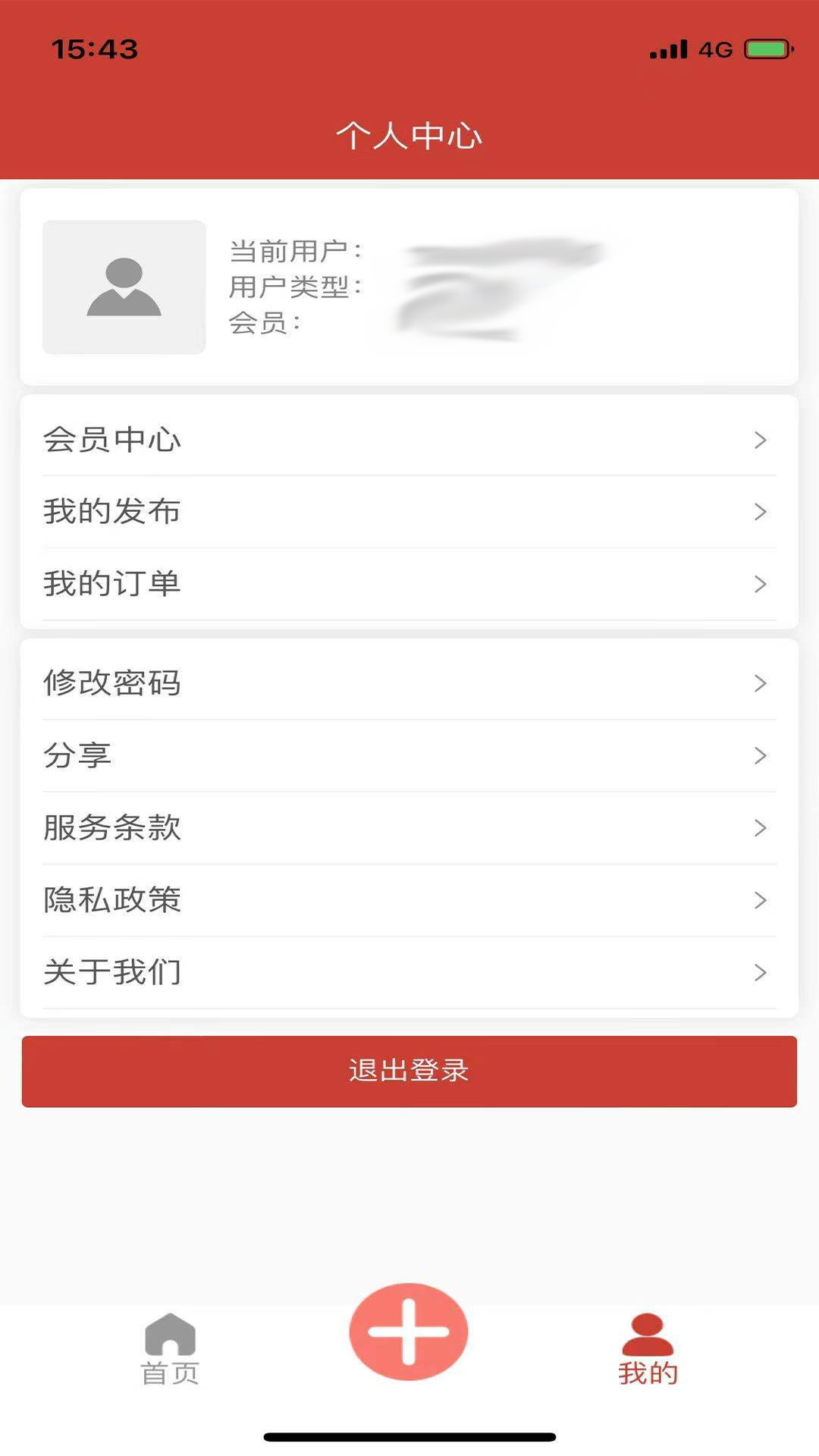View 服务条款 terms of service

[409, 827]
